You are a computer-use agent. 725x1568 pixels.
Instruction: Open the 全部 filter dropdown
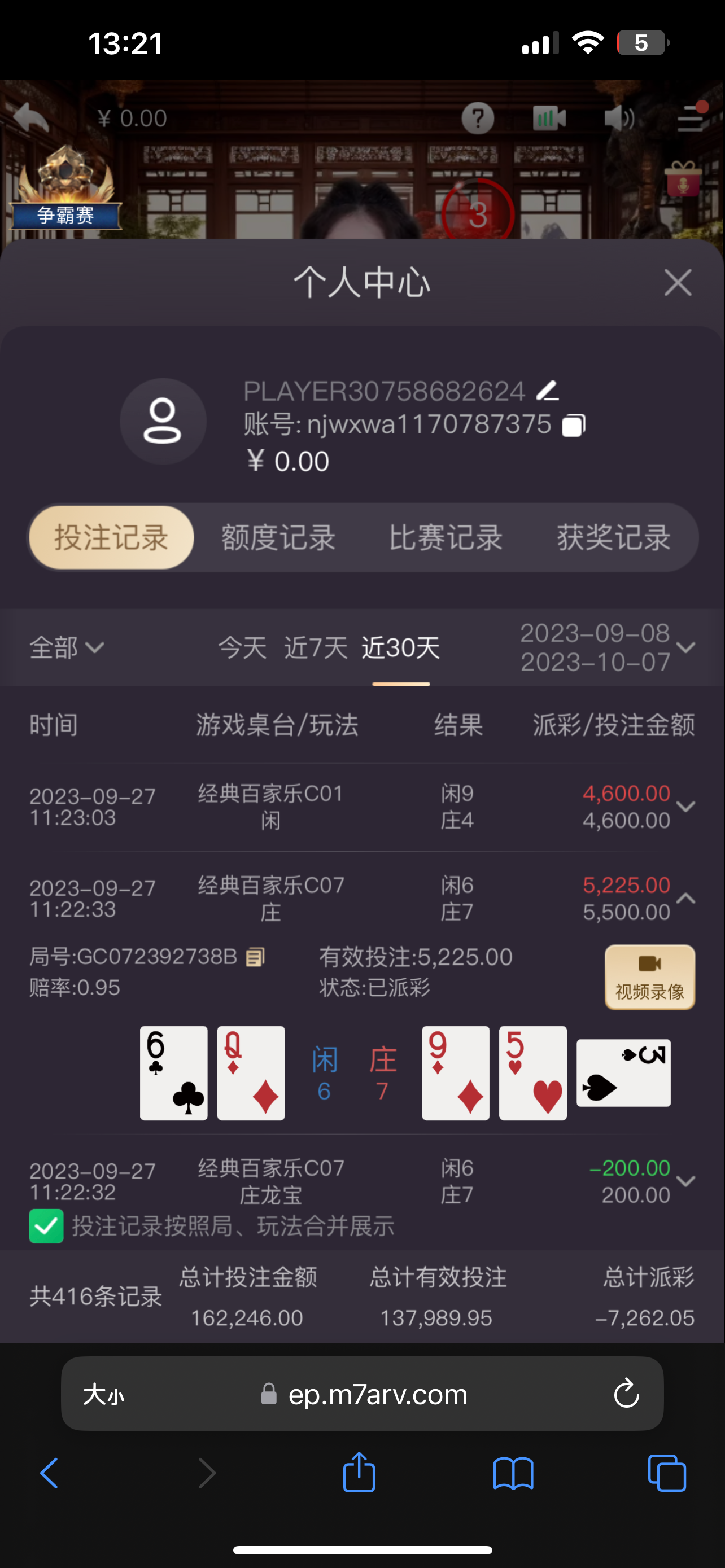[67, 647]
